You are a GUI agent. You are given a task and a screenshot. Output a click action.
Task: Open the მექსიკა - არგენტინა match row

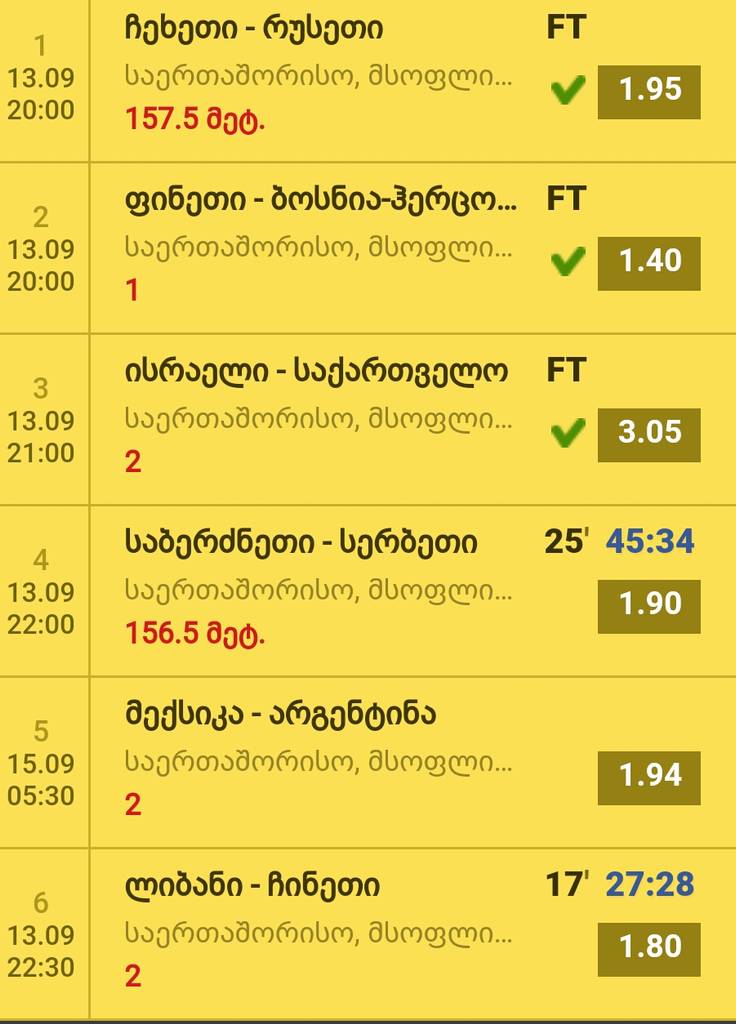click(x=280, y=715)
